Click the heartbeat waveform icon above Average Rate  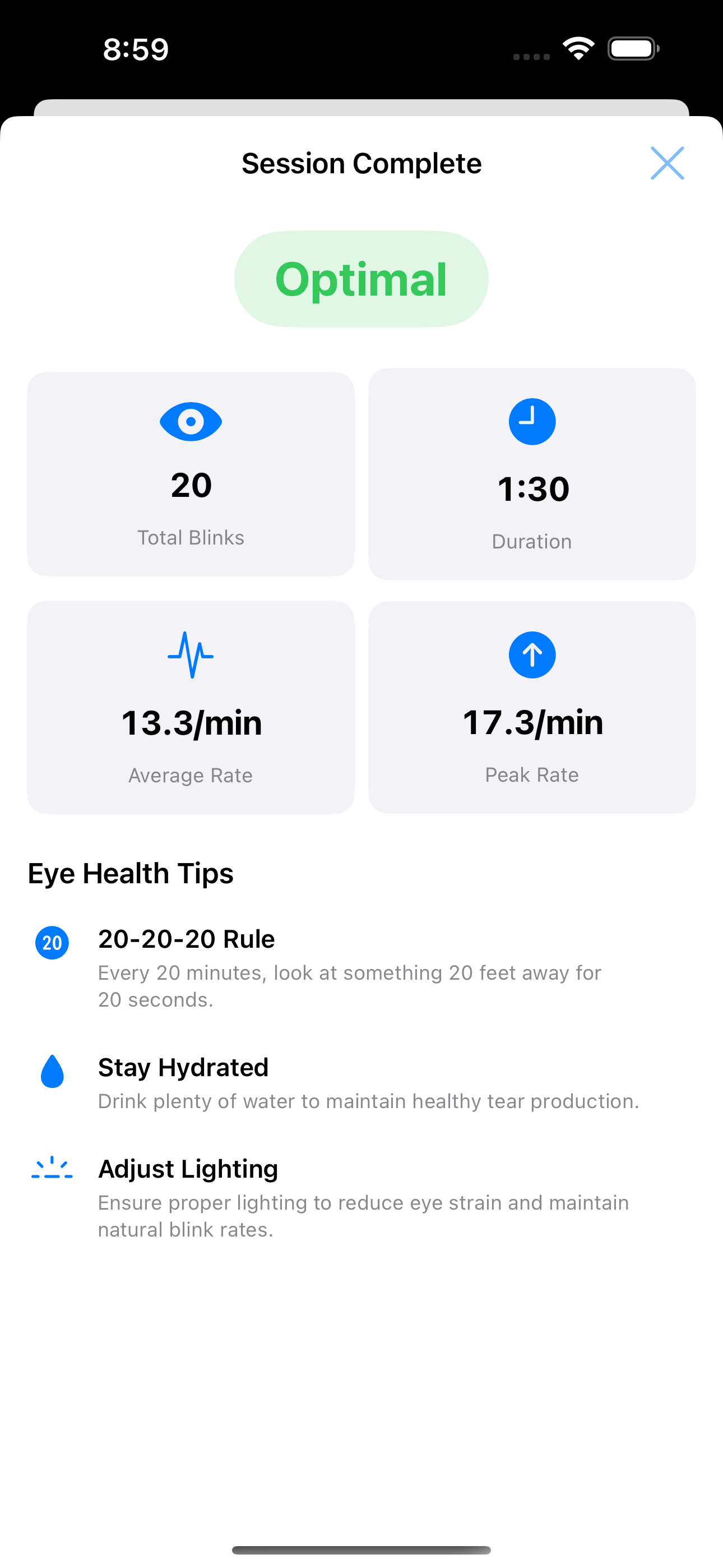pos(191,655)
